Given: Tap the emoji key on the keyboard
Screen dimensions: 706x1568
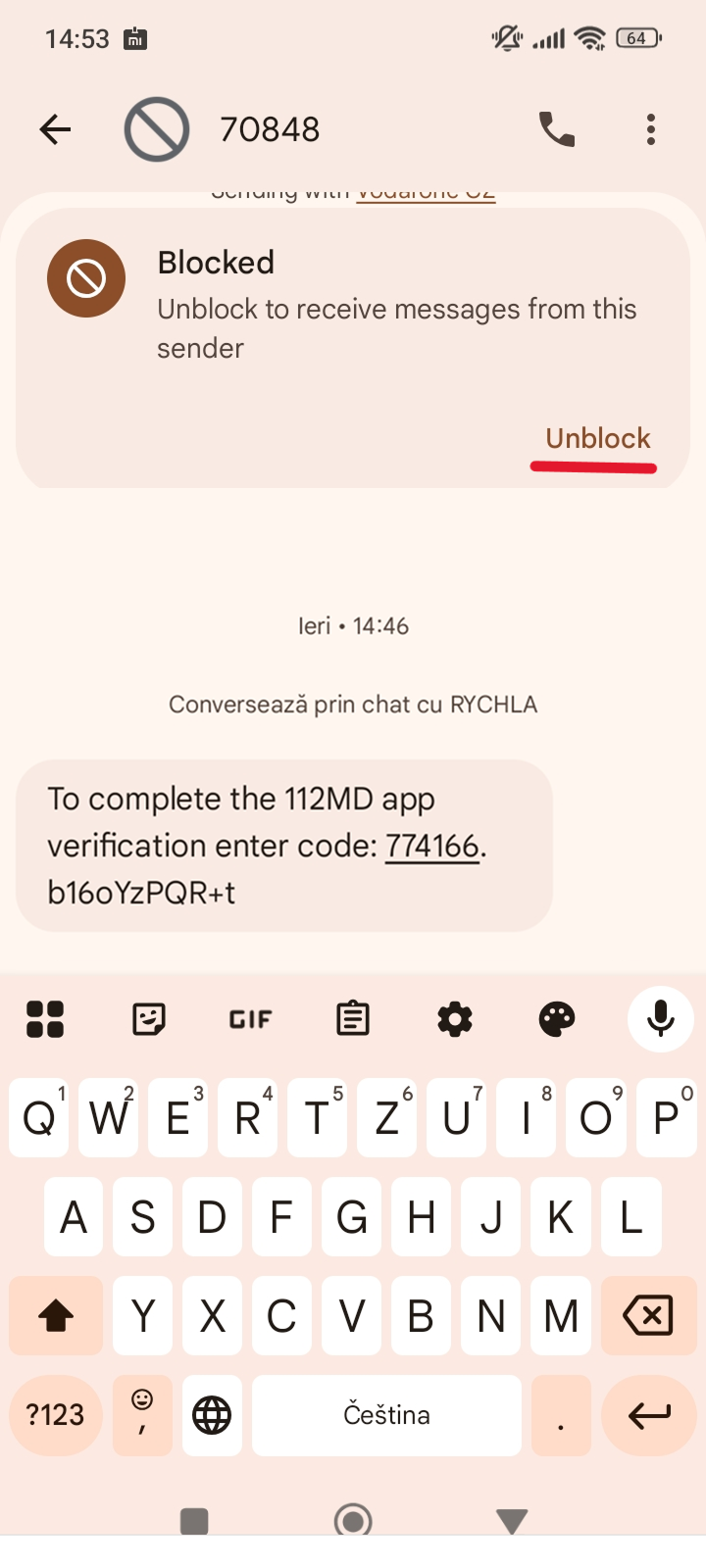Looking at the screenshot, I should pos(142,1415).
